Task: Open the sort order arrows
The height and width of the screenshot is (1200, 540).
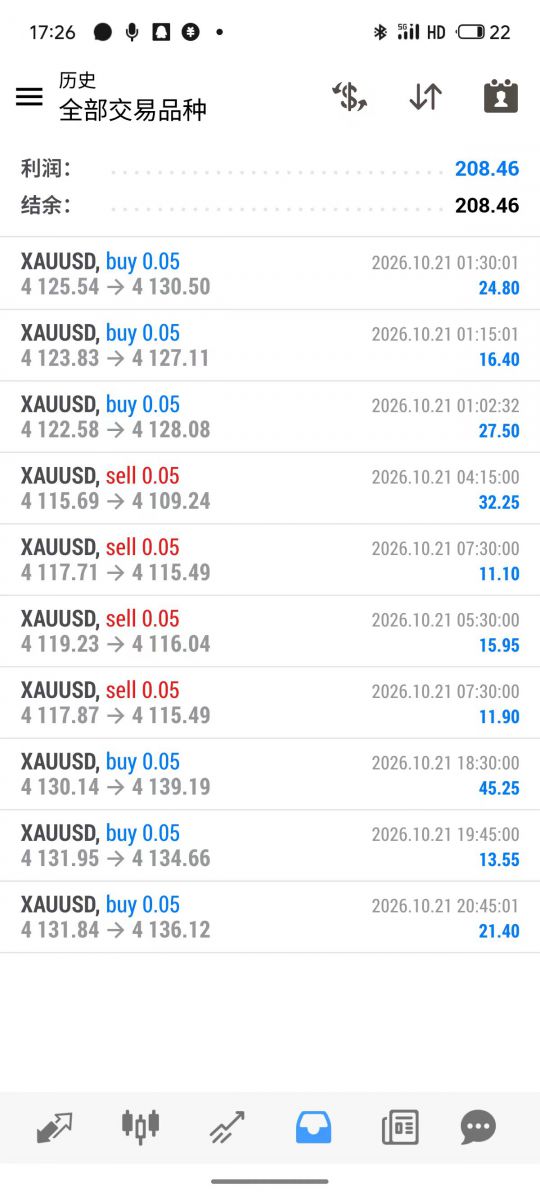Action: click(425, 97)
